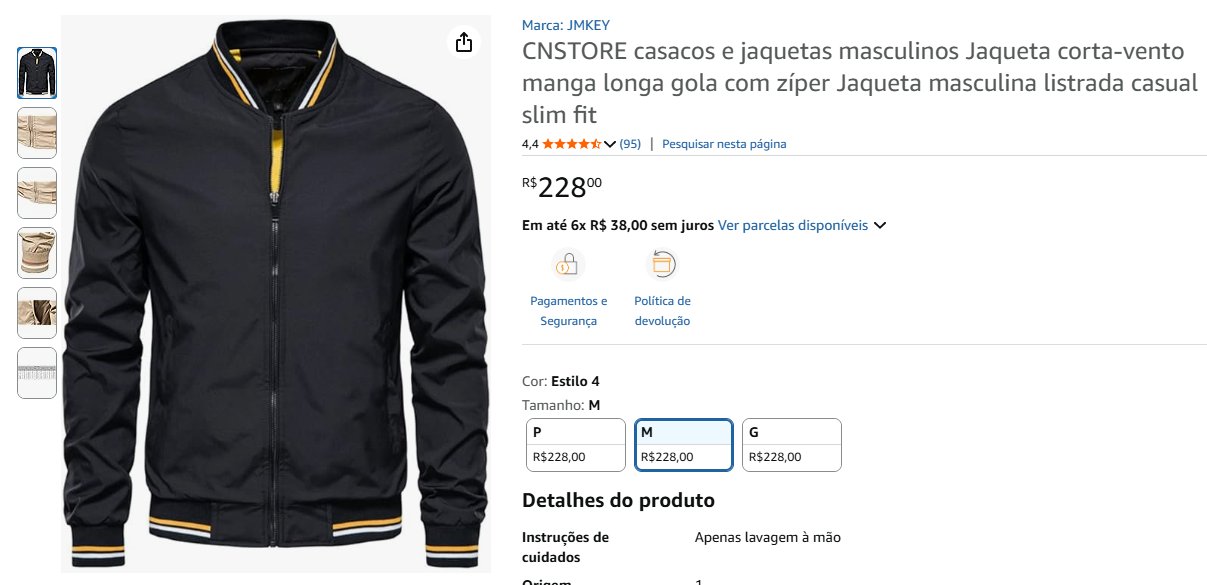Viewport: 1207px width, 585px height.
Task: Select size M
Action: tap(684, 444)
